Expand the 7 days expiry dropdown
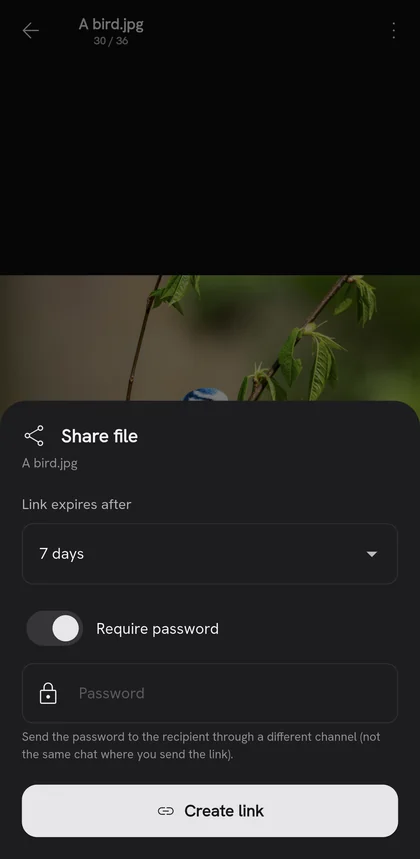 [x=210, y=554]
